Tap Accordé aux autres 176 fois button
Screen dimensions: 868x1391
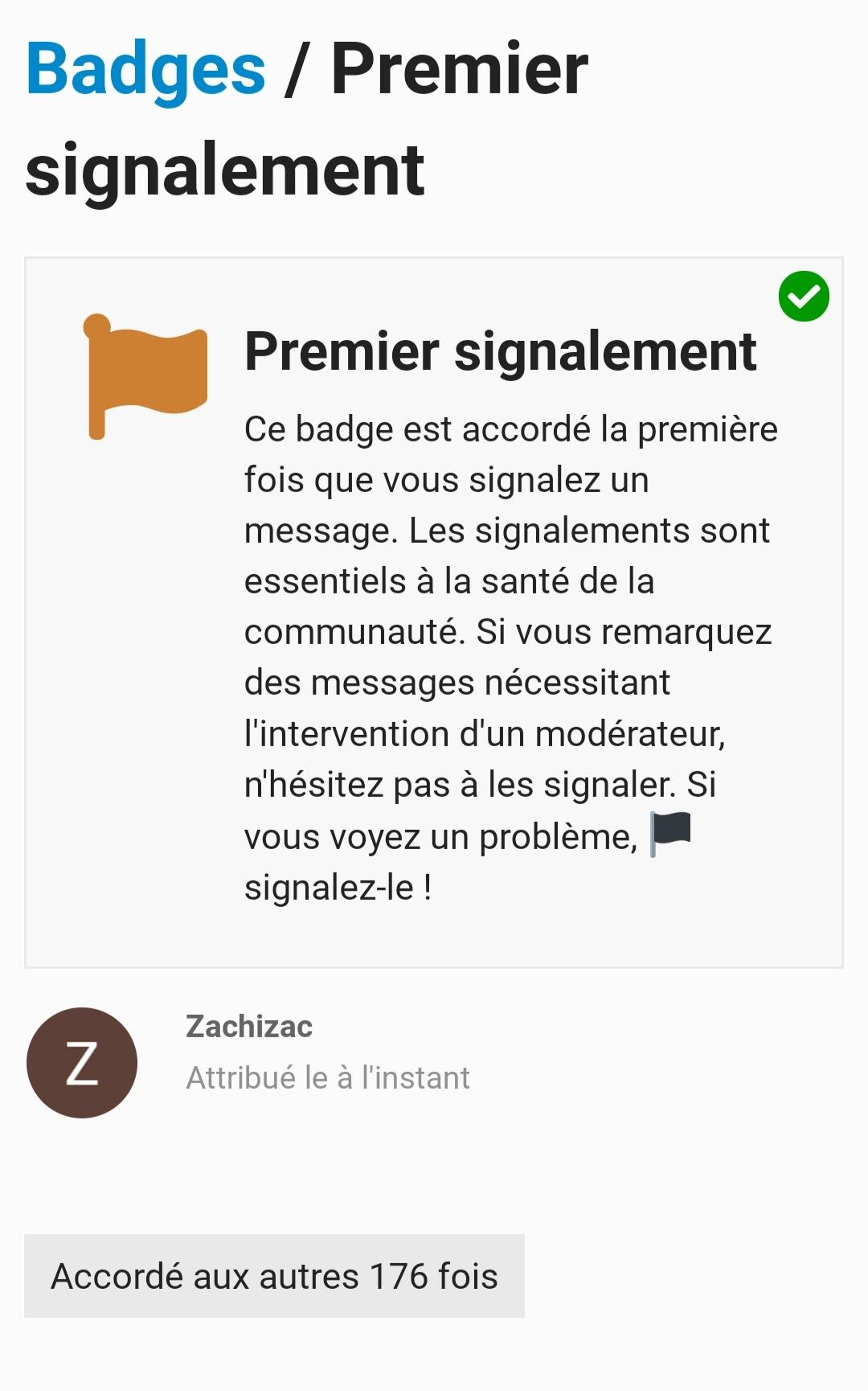274,1276
